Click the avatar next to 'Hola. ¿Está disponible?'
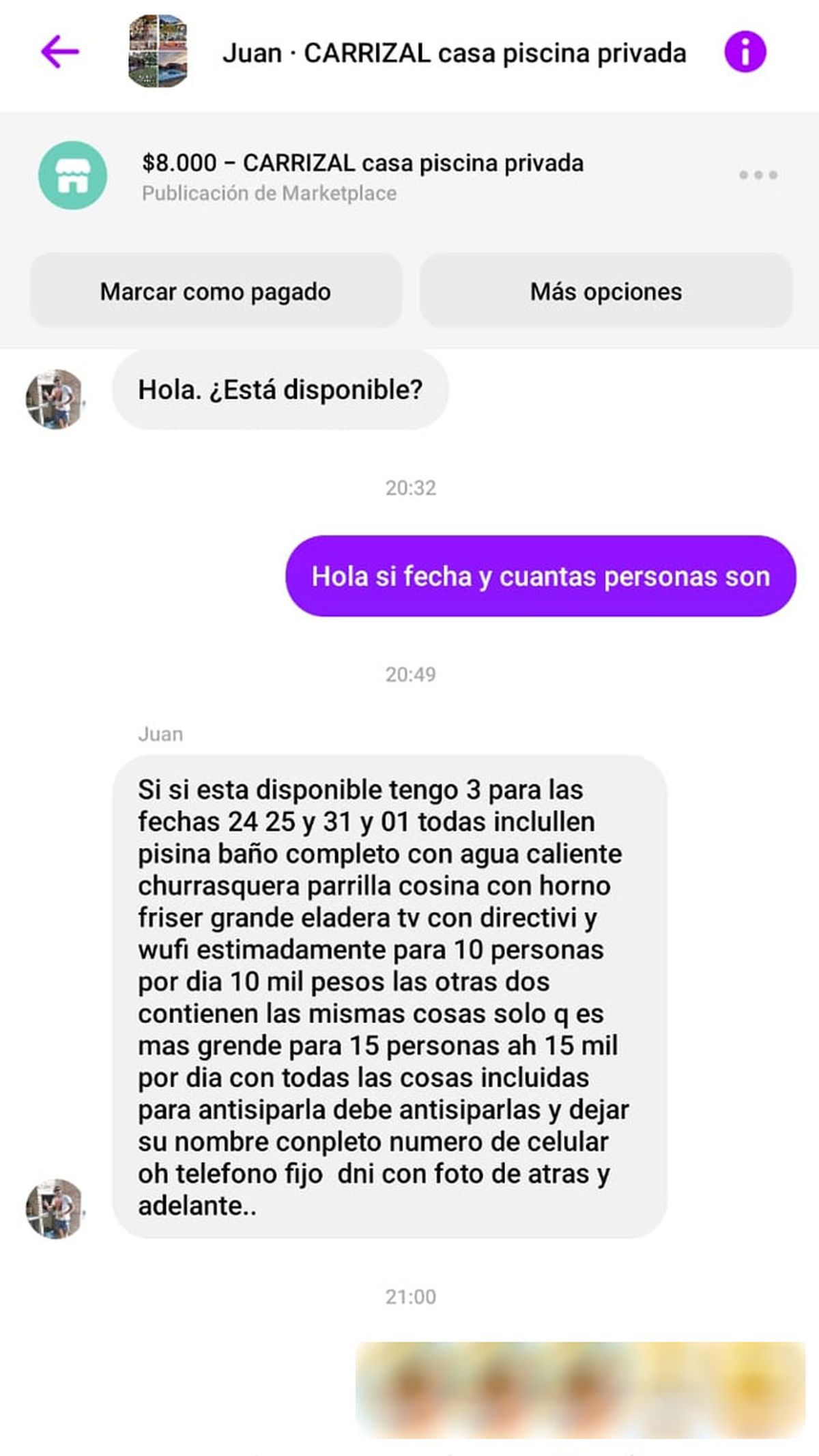Screen dimensions: 819x1456 pos(55,399)
